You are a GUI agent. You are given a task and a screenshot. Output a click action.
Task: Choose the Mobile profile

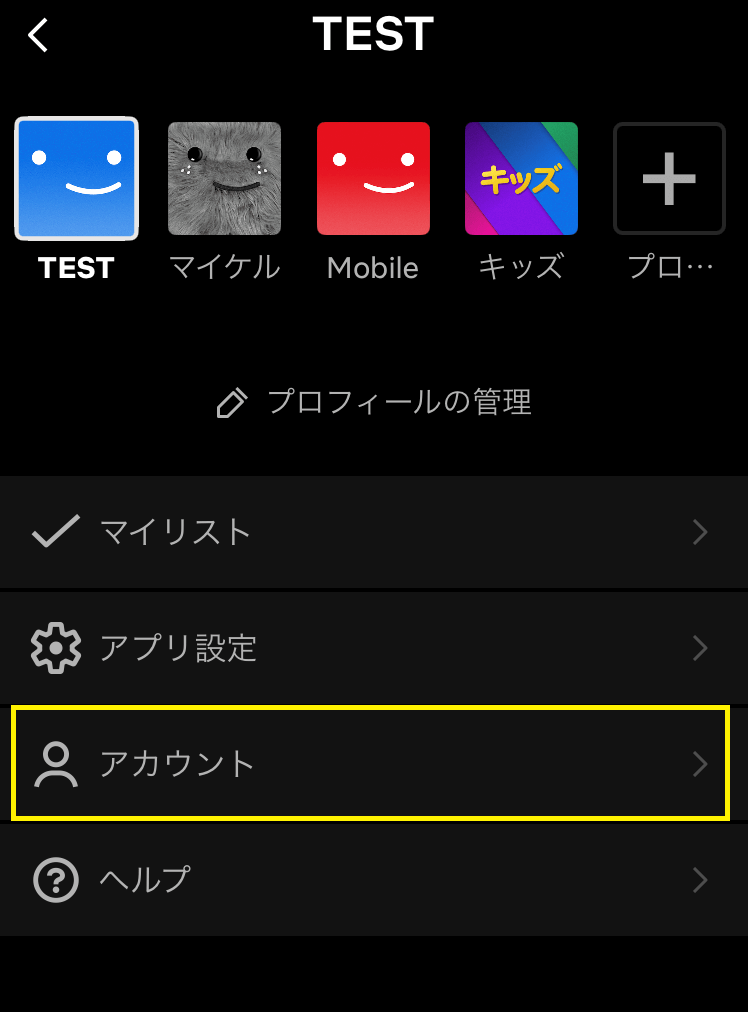coord(373,179)
